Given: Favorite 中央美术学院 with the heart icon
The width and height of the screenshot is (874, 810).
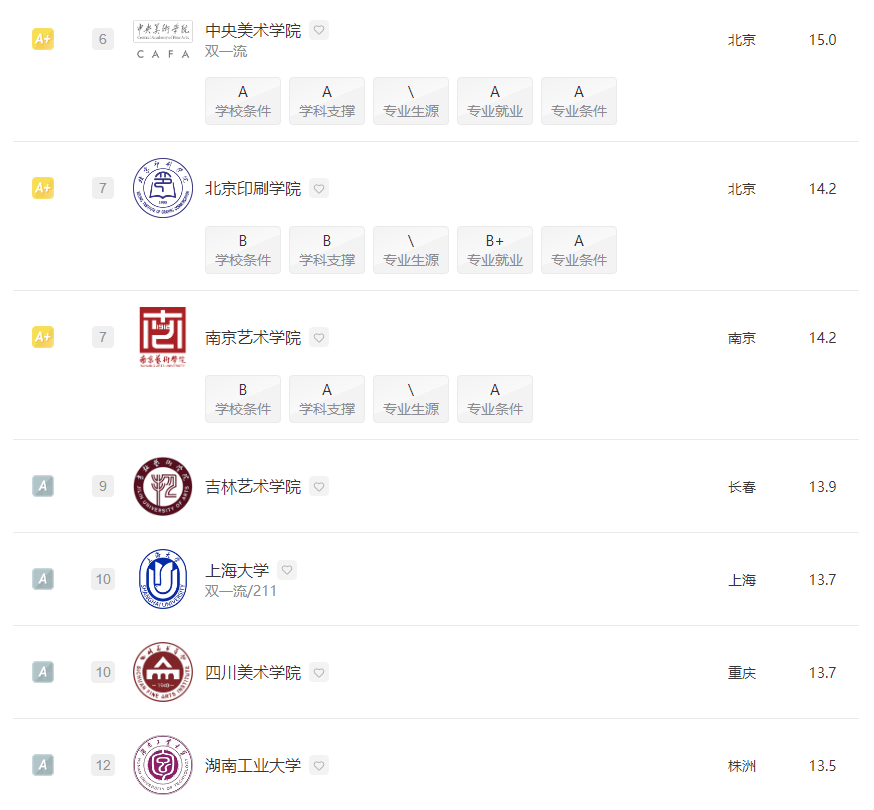Looking at the screenshot, I should tap(319, 30).
